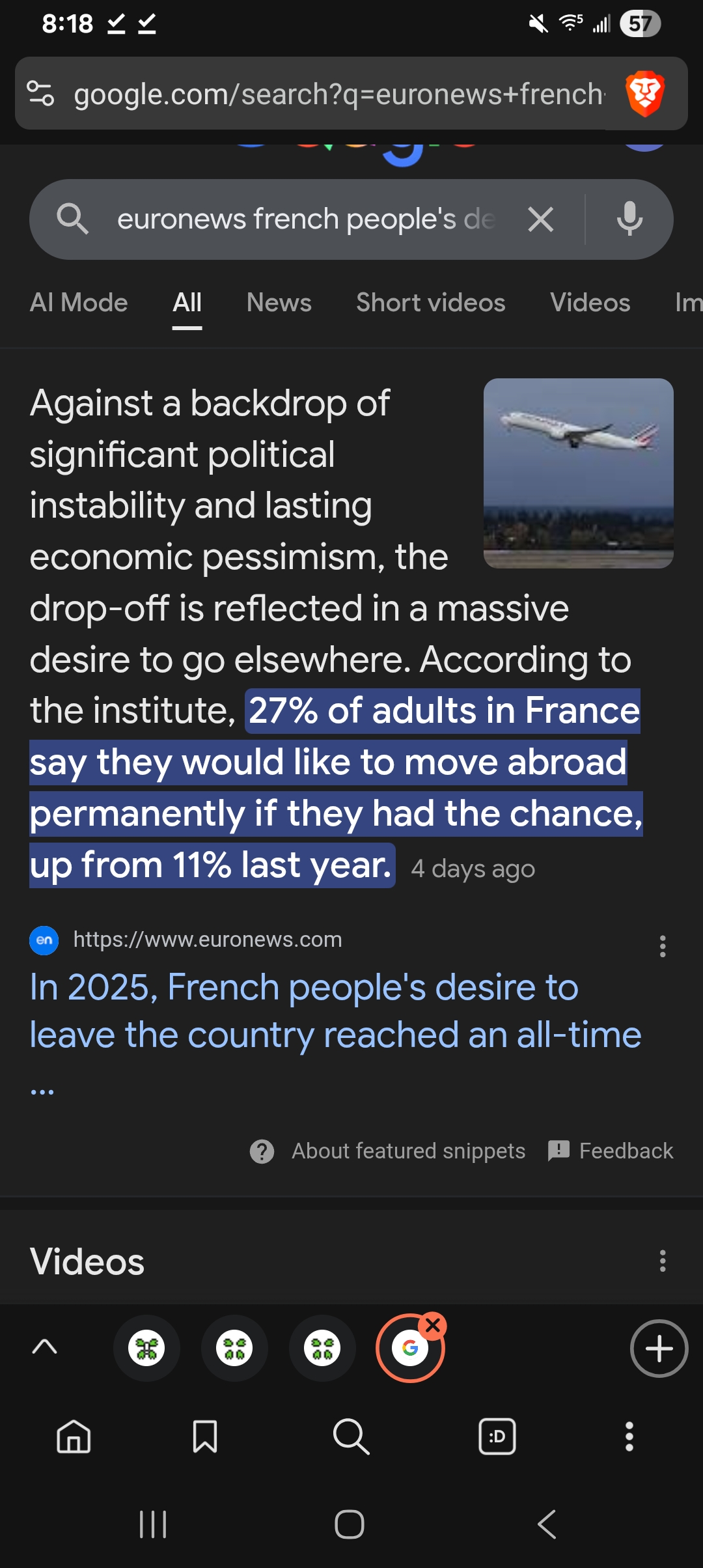This screenshot has height=1568, width=703.
Task: Open site settings icon in address bar
Action: click(x=40, y=94)
